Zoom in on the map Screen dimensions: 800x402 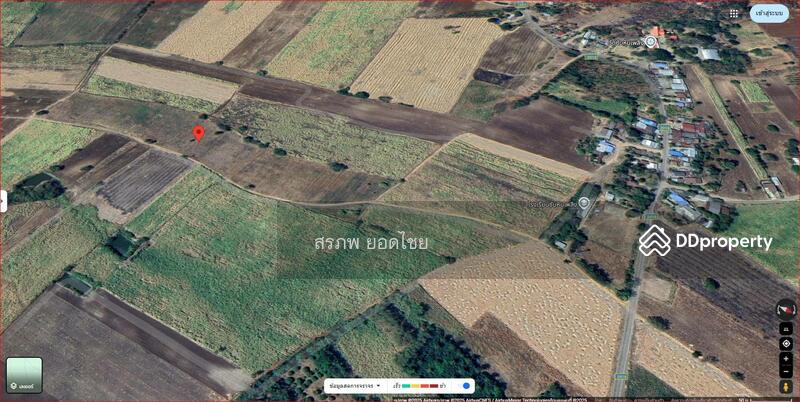pyautogui.click(x=786, y=358)
